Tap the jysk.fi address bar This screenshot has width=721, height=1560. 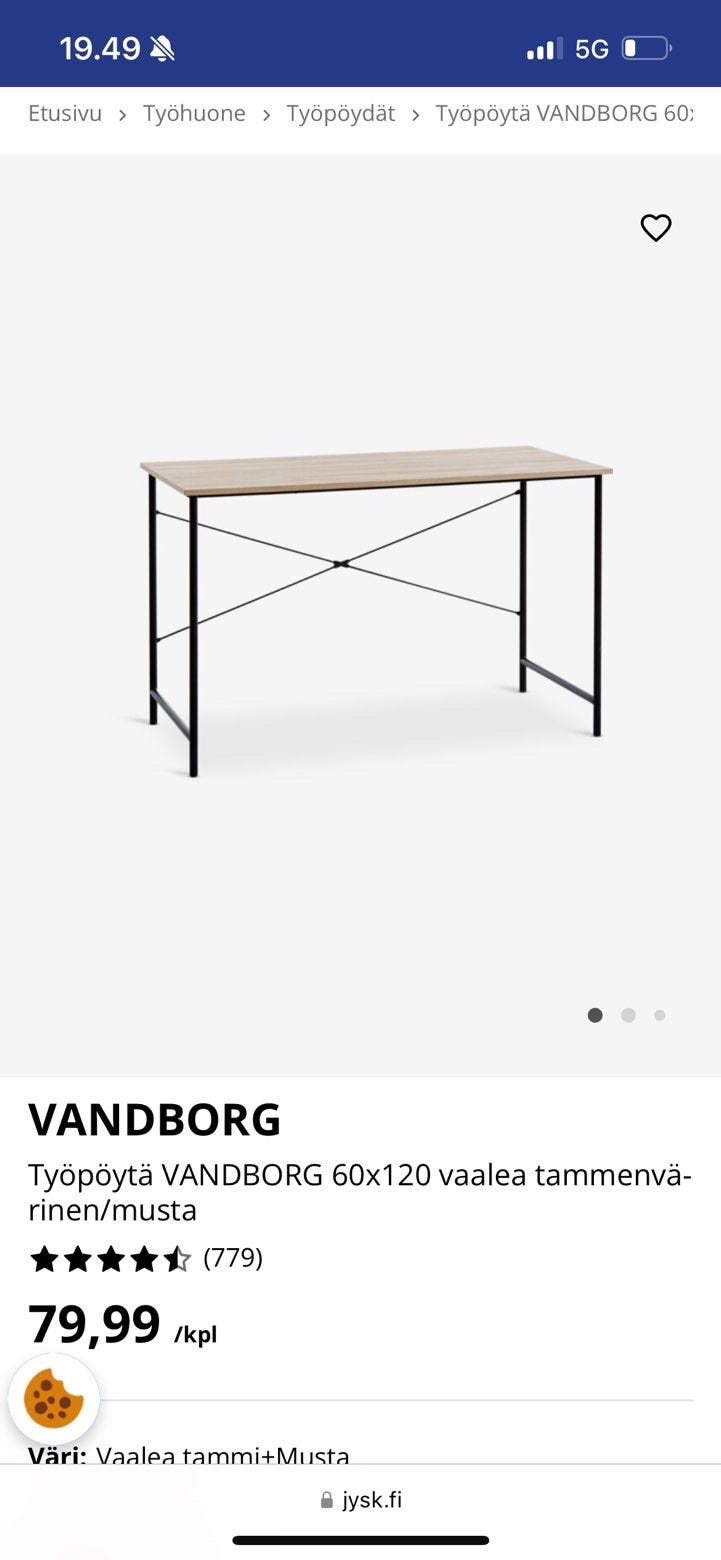point(361,1499)
